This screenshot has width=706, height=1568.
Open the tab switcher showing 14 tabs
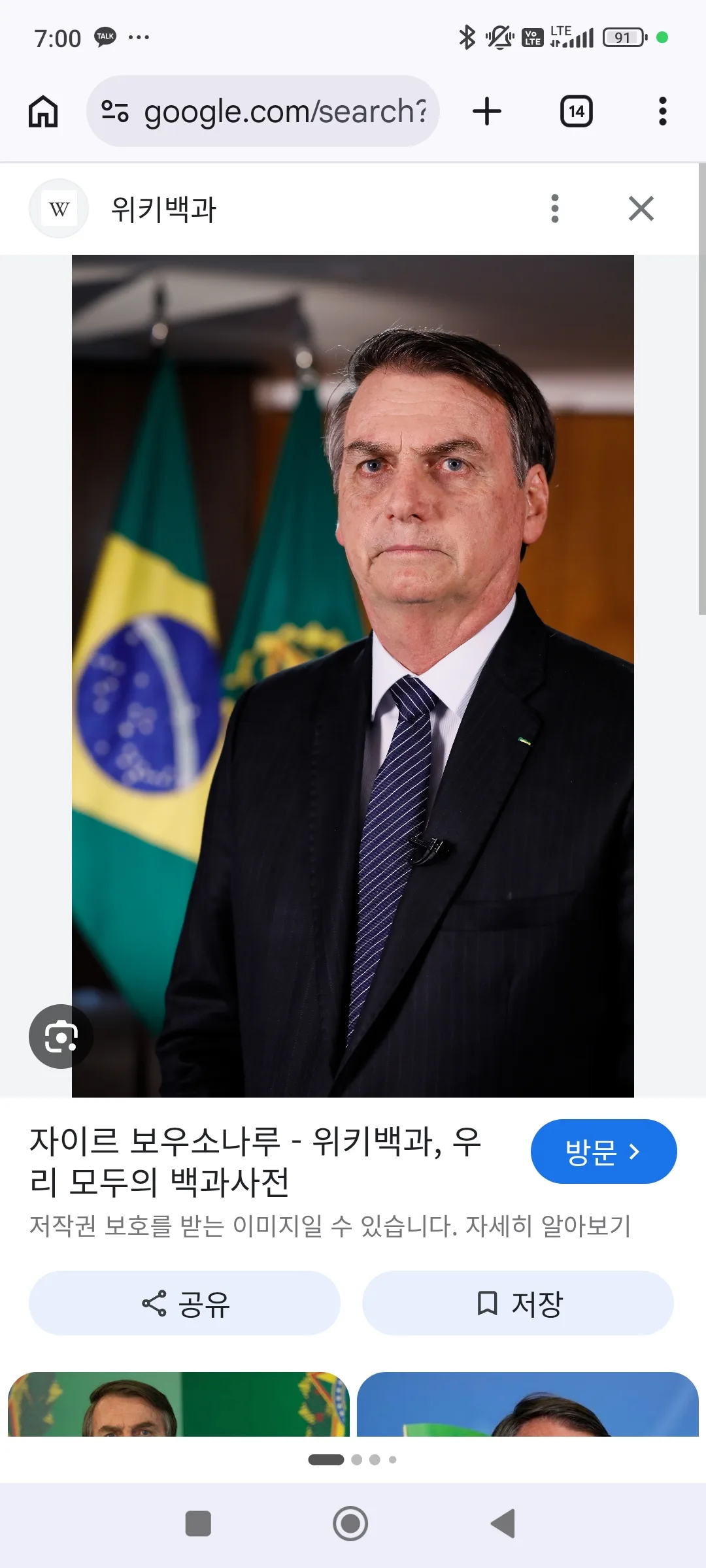click(x=577, y=111)
